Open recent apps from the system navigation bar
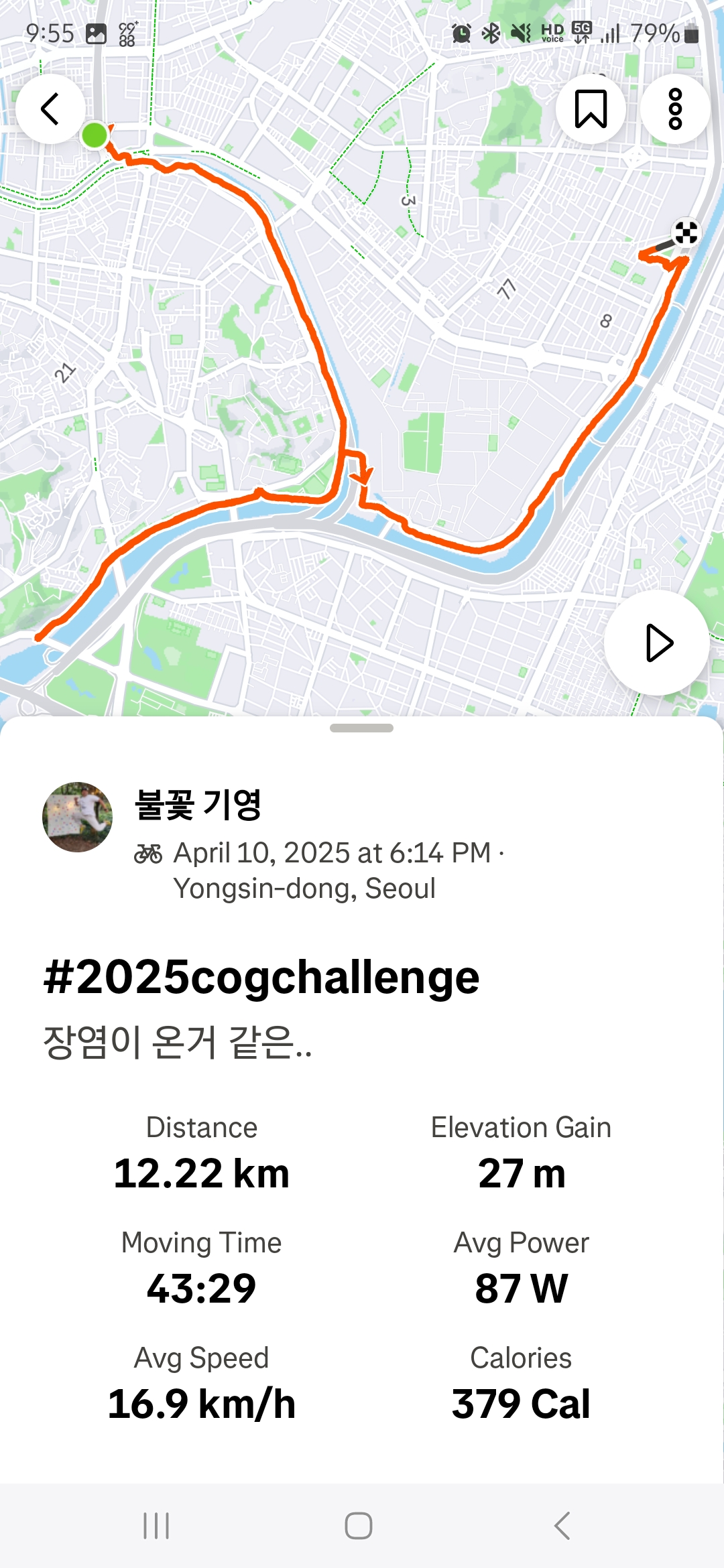Image resolution: width=724 pixels, height=1568 pixels. [x=156, y=1526]
